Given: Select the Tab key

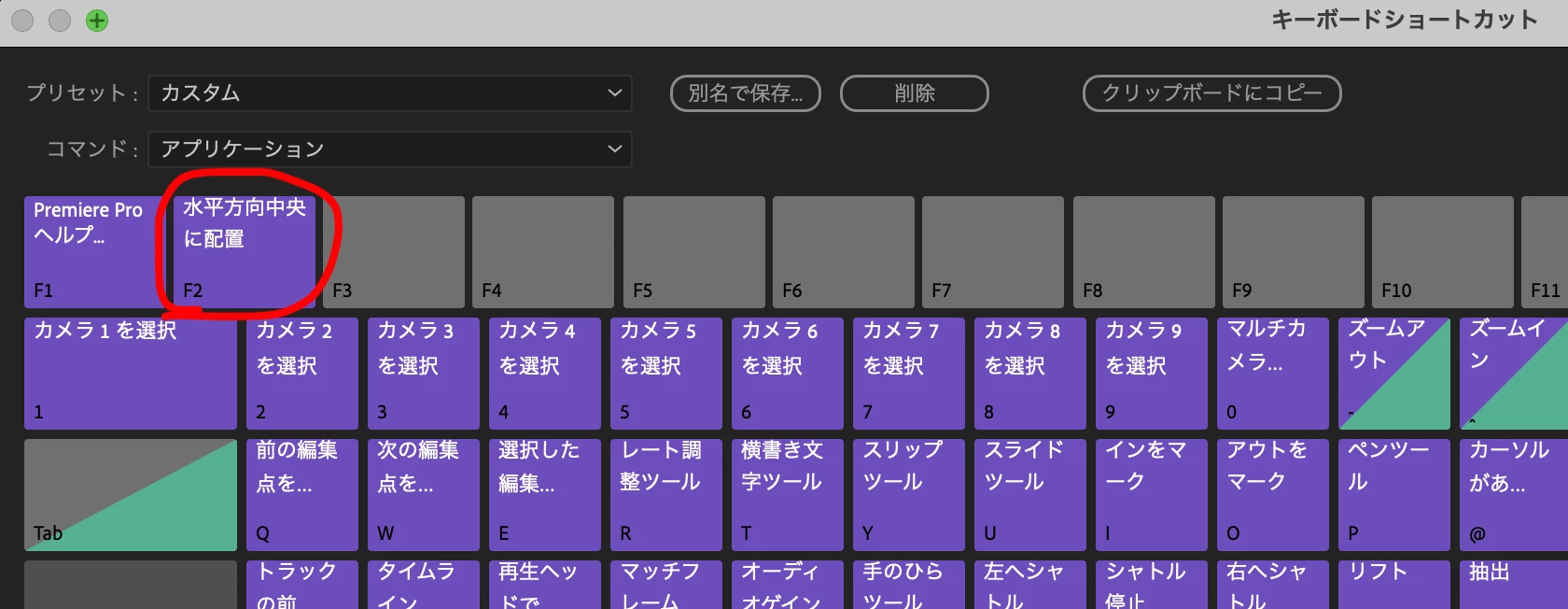Looking at the screenshot, I should (x=130, y=495).
